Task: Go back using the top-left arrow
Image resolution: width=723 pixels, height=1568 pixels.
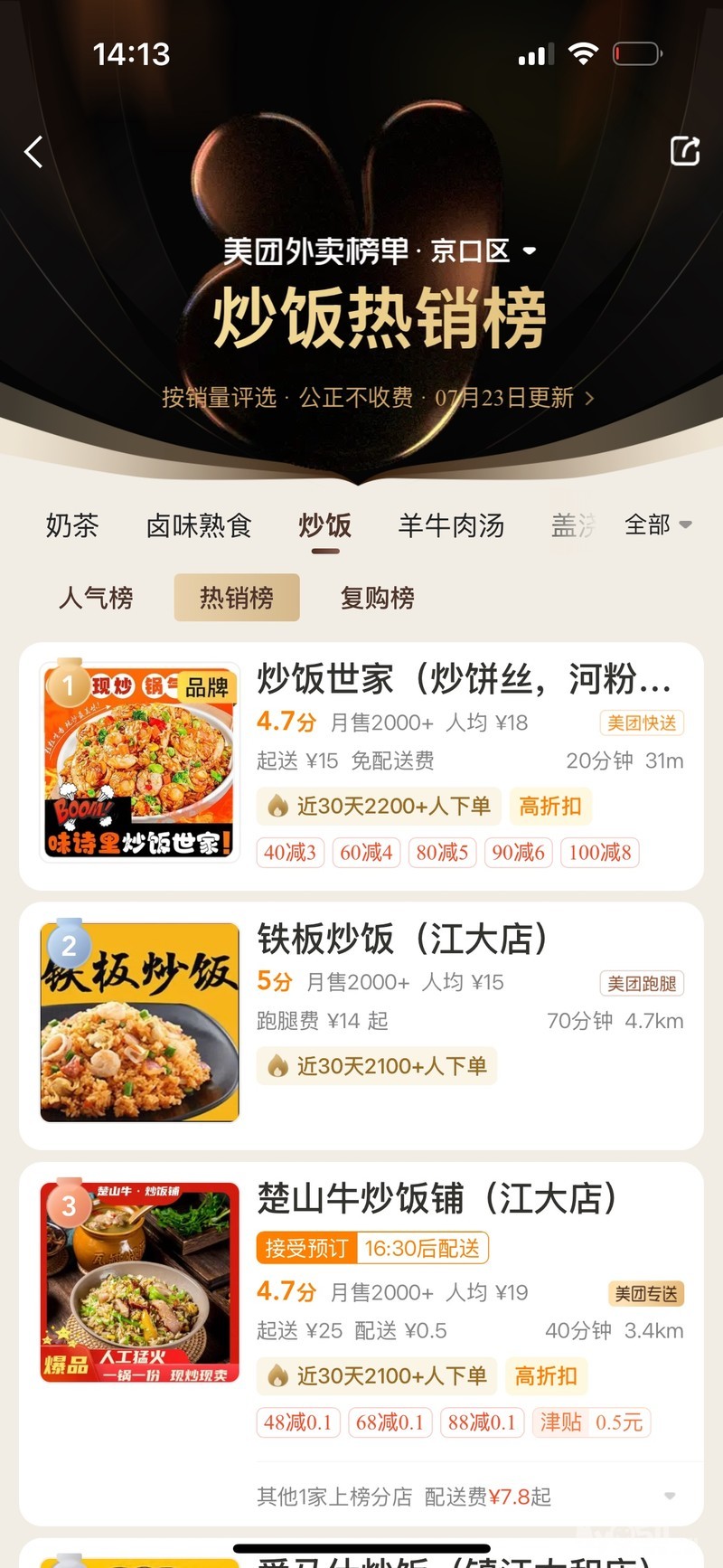Action: [x=34, y=152]
